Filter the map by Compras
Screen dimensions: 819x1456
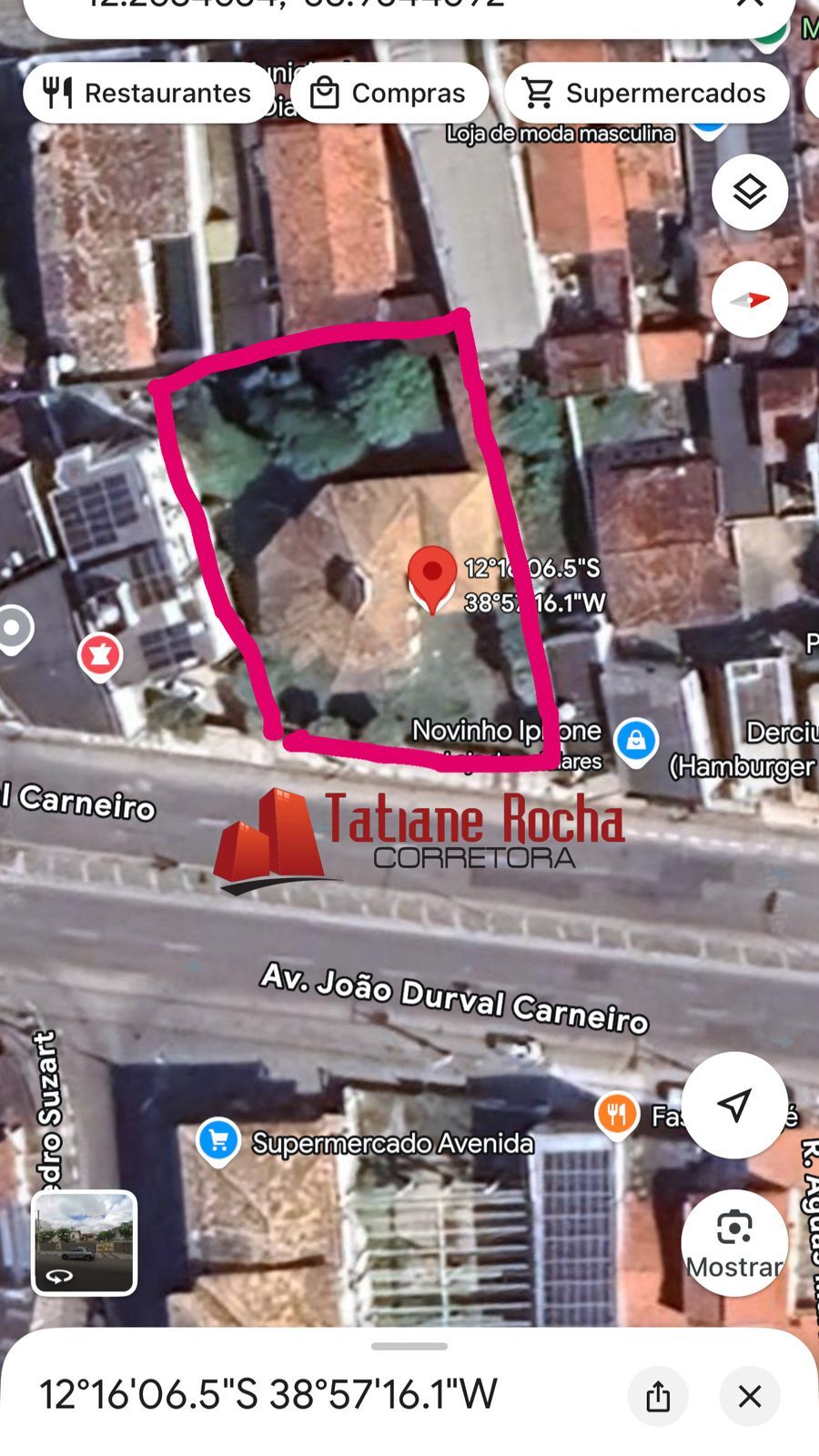(389, 93)
